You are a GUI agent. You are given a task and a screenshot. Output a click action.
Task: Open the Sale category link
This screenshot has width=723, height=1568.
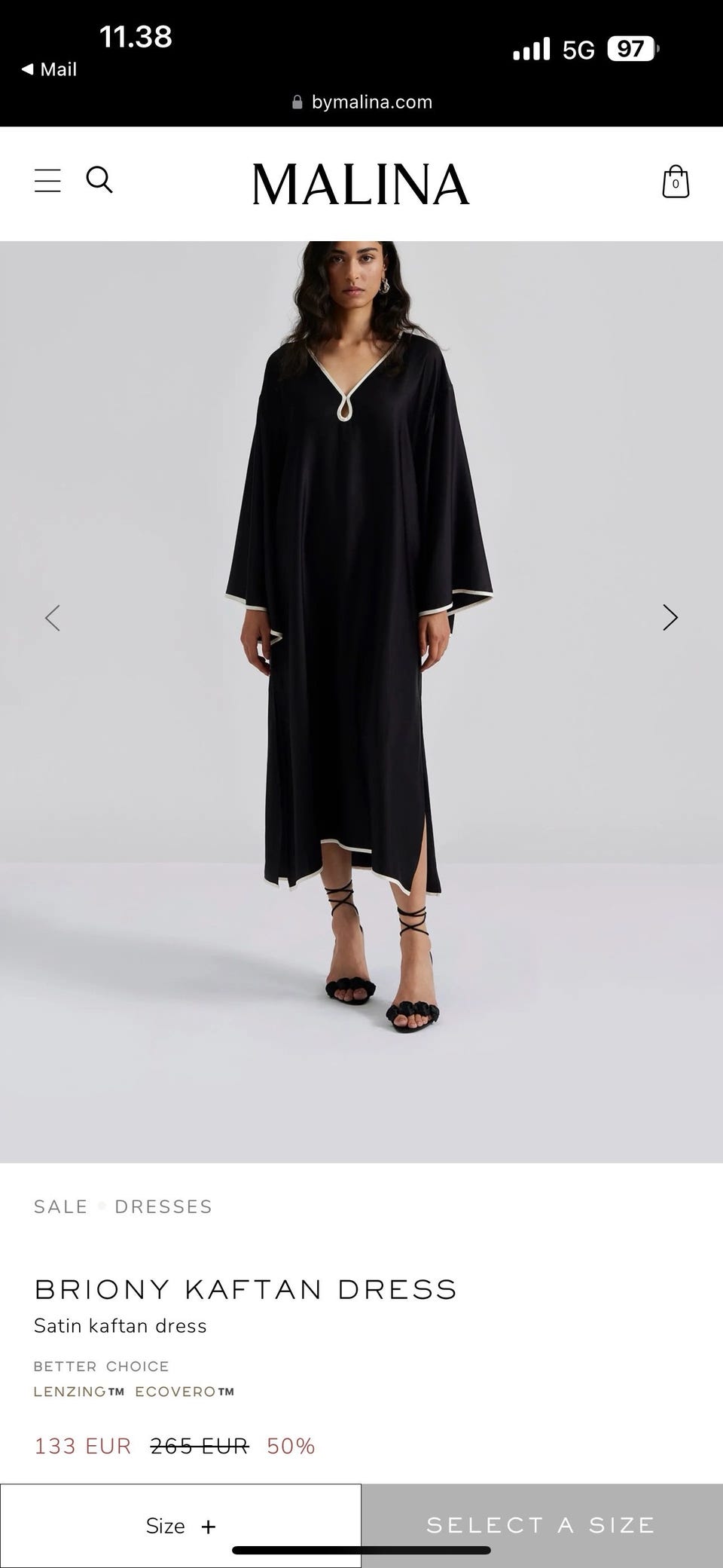pyautogui.click(x=60, y=1206)
